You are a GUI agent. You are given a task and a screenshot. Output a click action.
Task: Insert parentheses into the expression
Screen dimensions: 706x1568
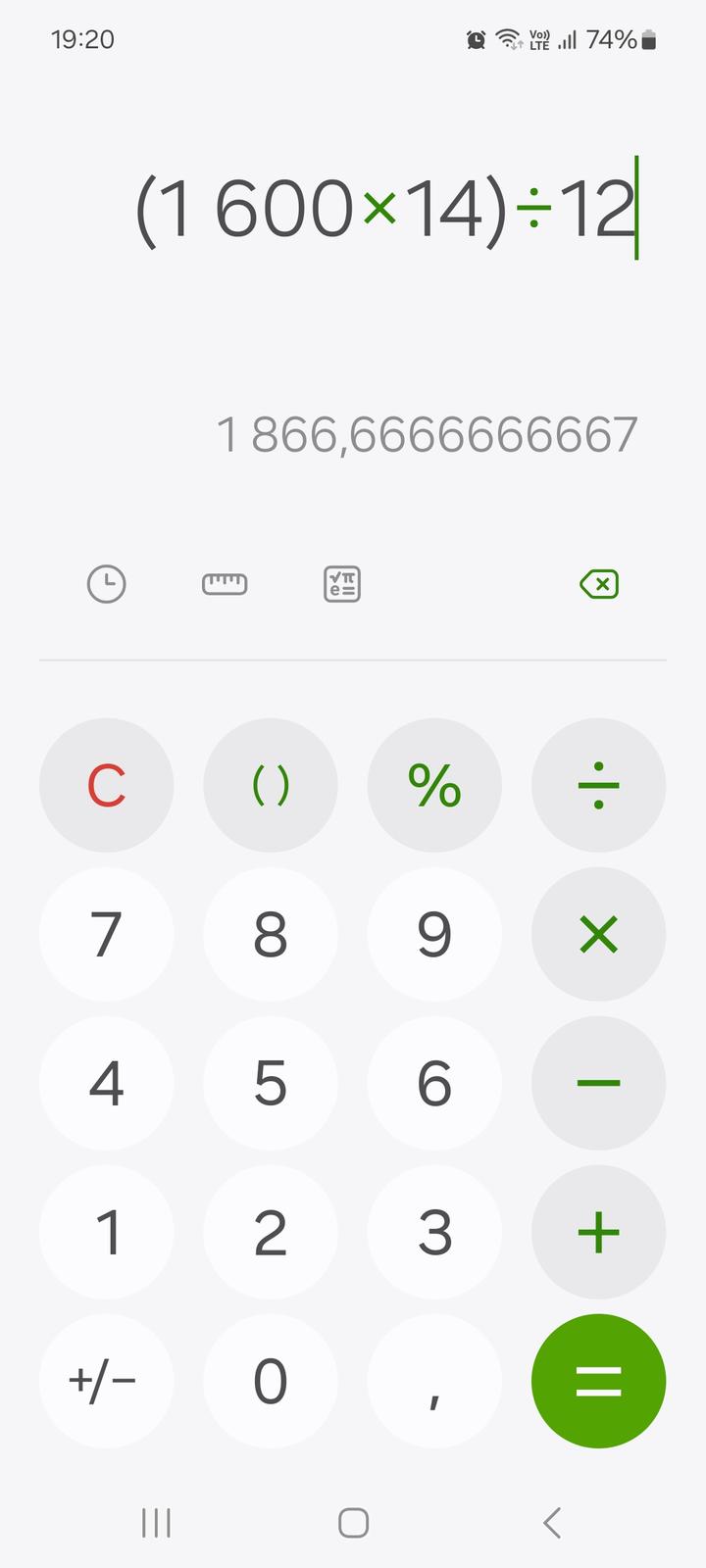(271, 785)
